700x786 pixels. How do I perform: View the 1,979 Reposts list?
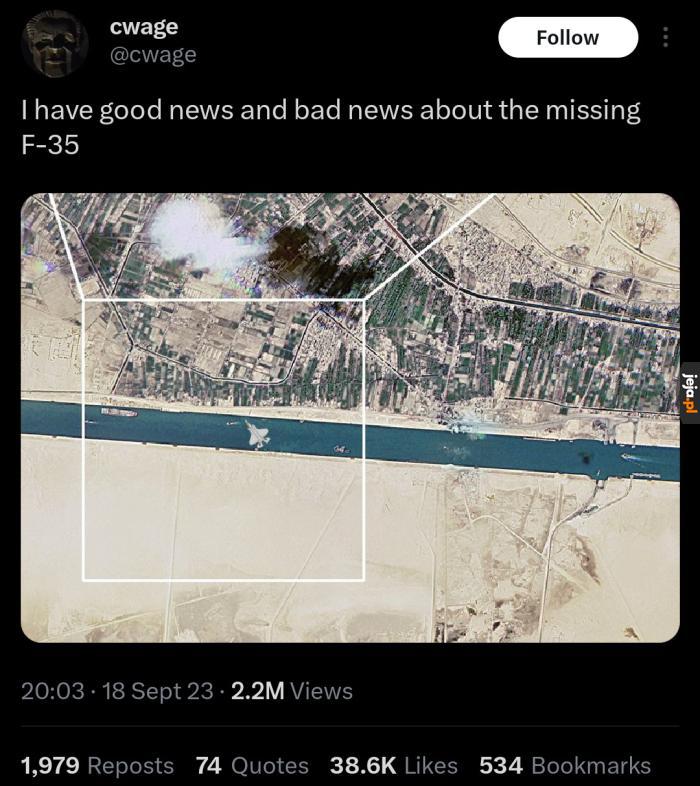[x=97, y=766]
